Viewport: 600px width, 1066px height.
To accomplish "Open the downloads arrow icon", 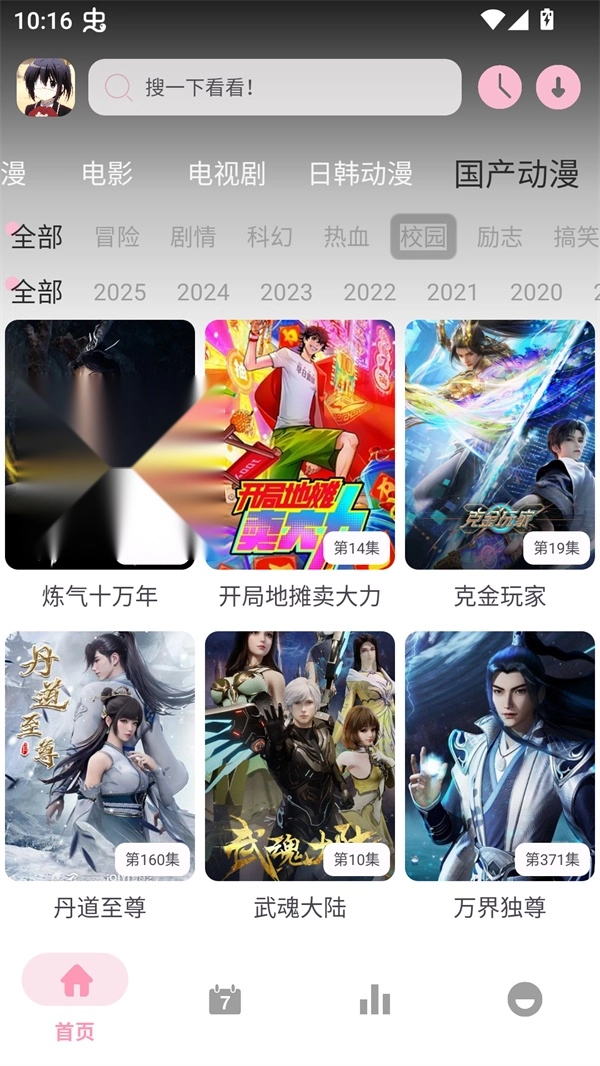I will [x=558, y=88].
